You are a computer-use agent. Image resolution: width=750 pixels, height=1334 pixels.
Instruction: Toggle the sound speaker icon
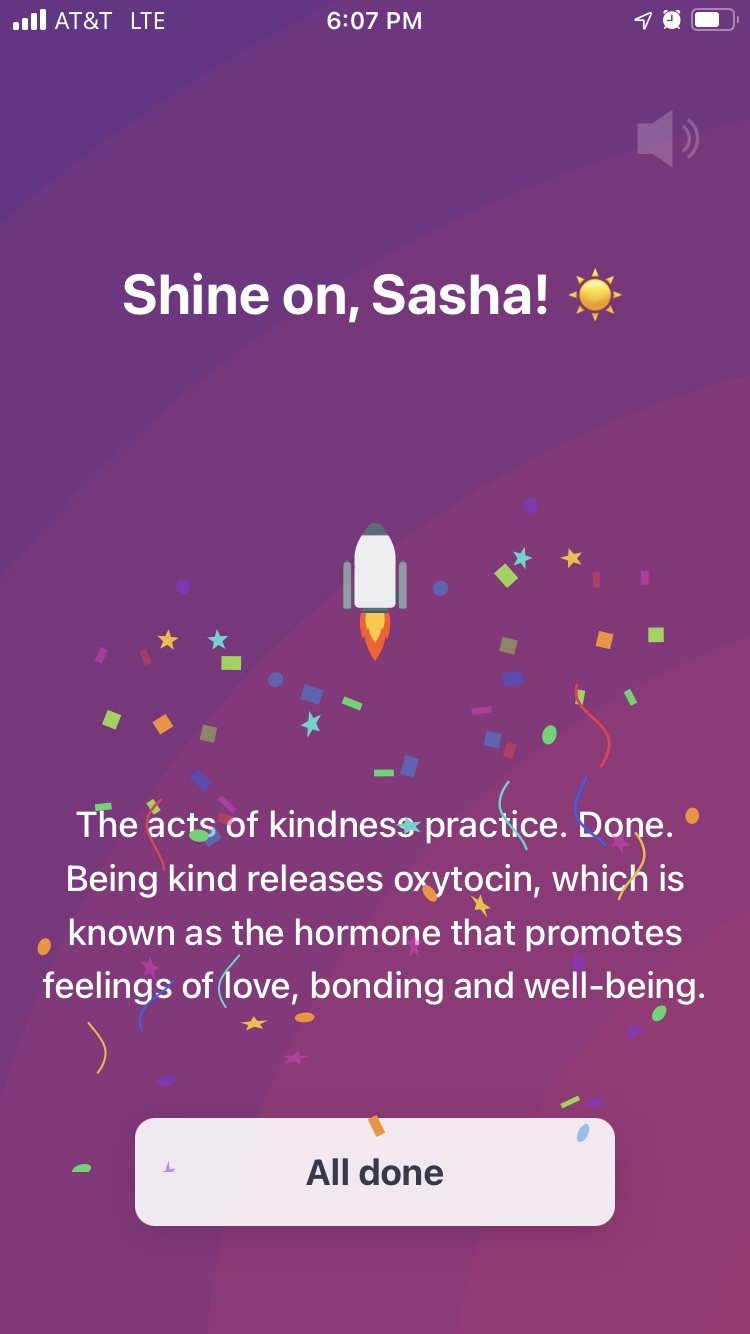(667, 139)
